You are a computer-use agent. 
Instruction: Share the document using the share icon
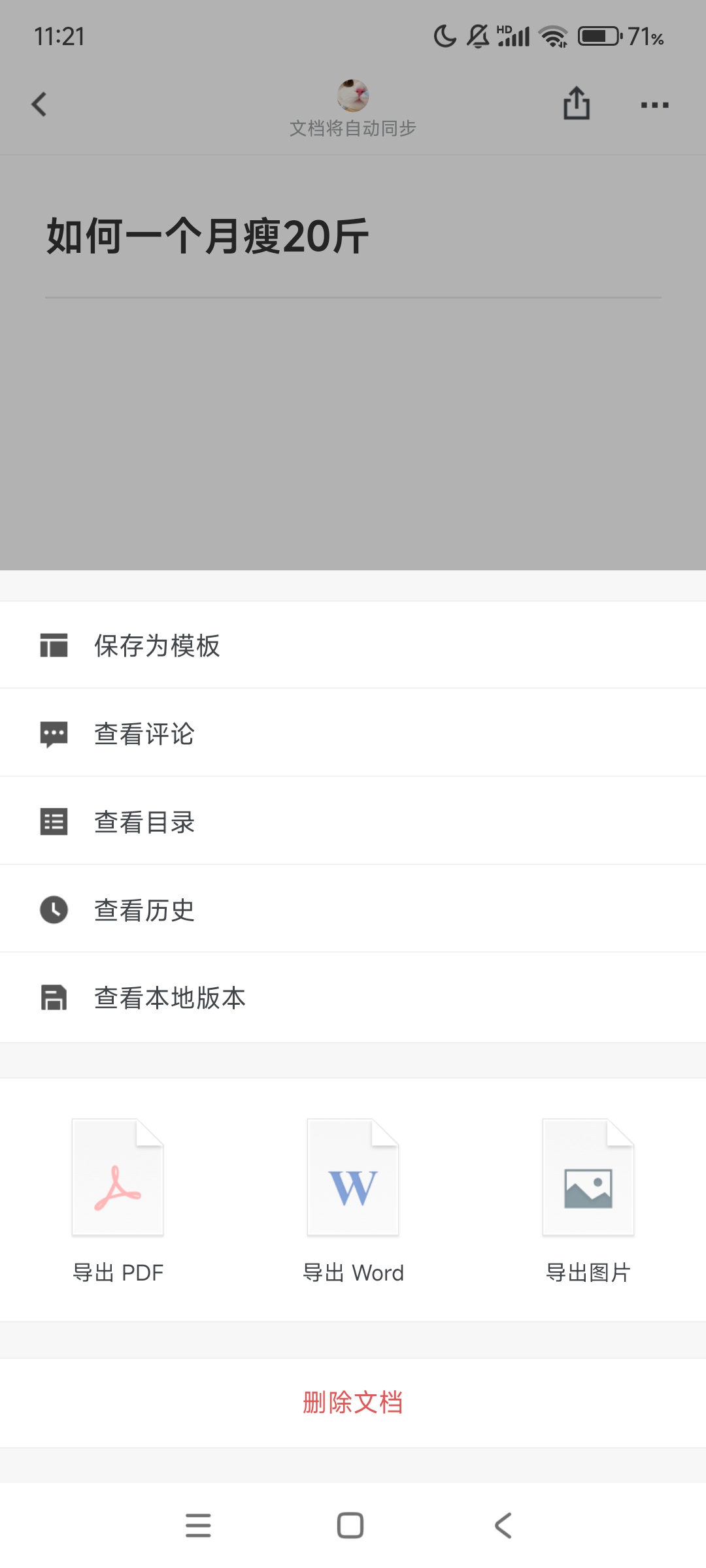(x=577, y=104)
